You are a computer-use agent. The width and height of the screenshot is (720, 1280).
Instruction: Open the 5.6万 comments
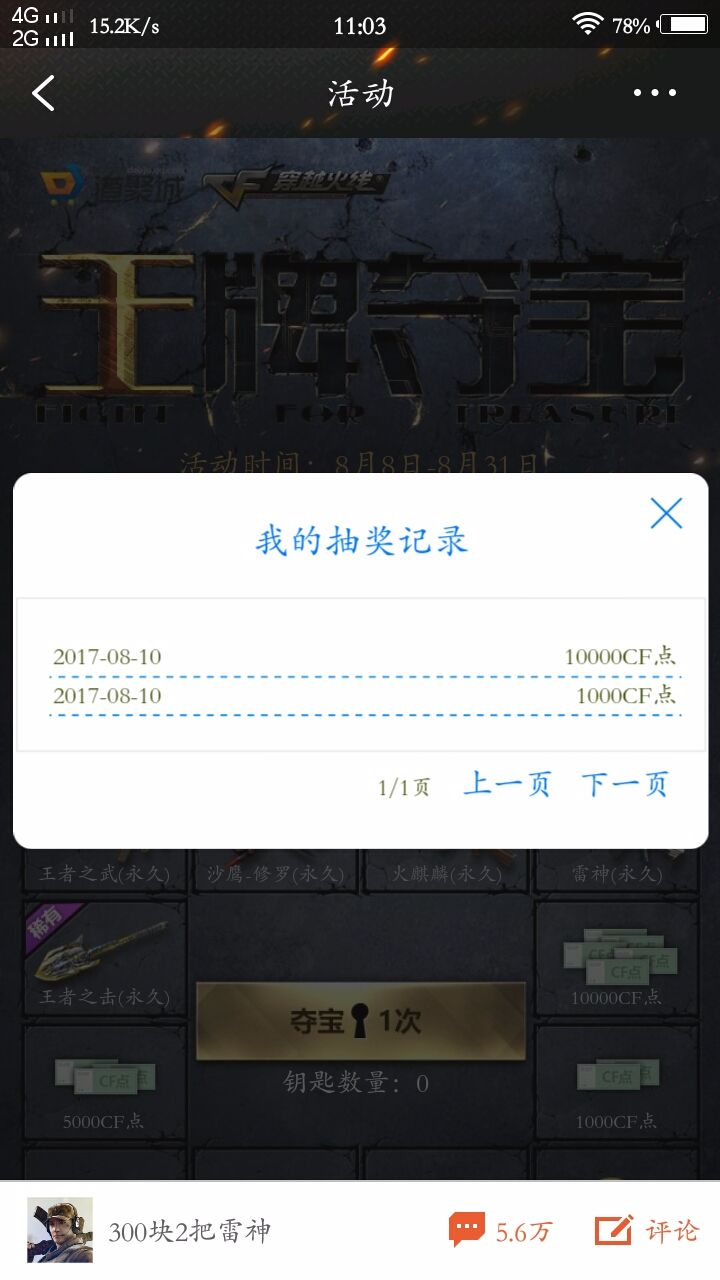501,1231
